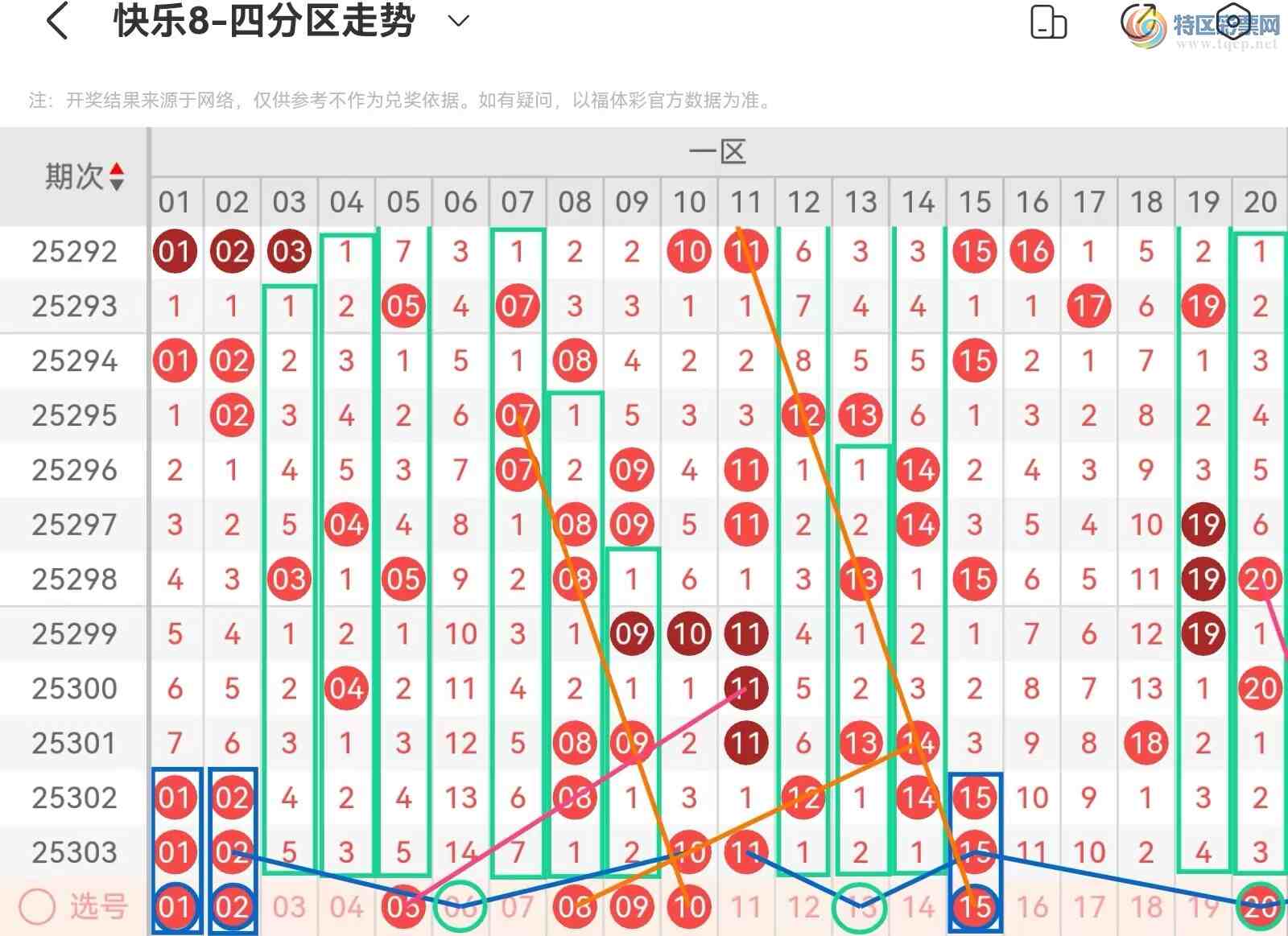Toggle the screen orientation icon
Viewport: 1288px width, 936px height.
pos(1048,22)
